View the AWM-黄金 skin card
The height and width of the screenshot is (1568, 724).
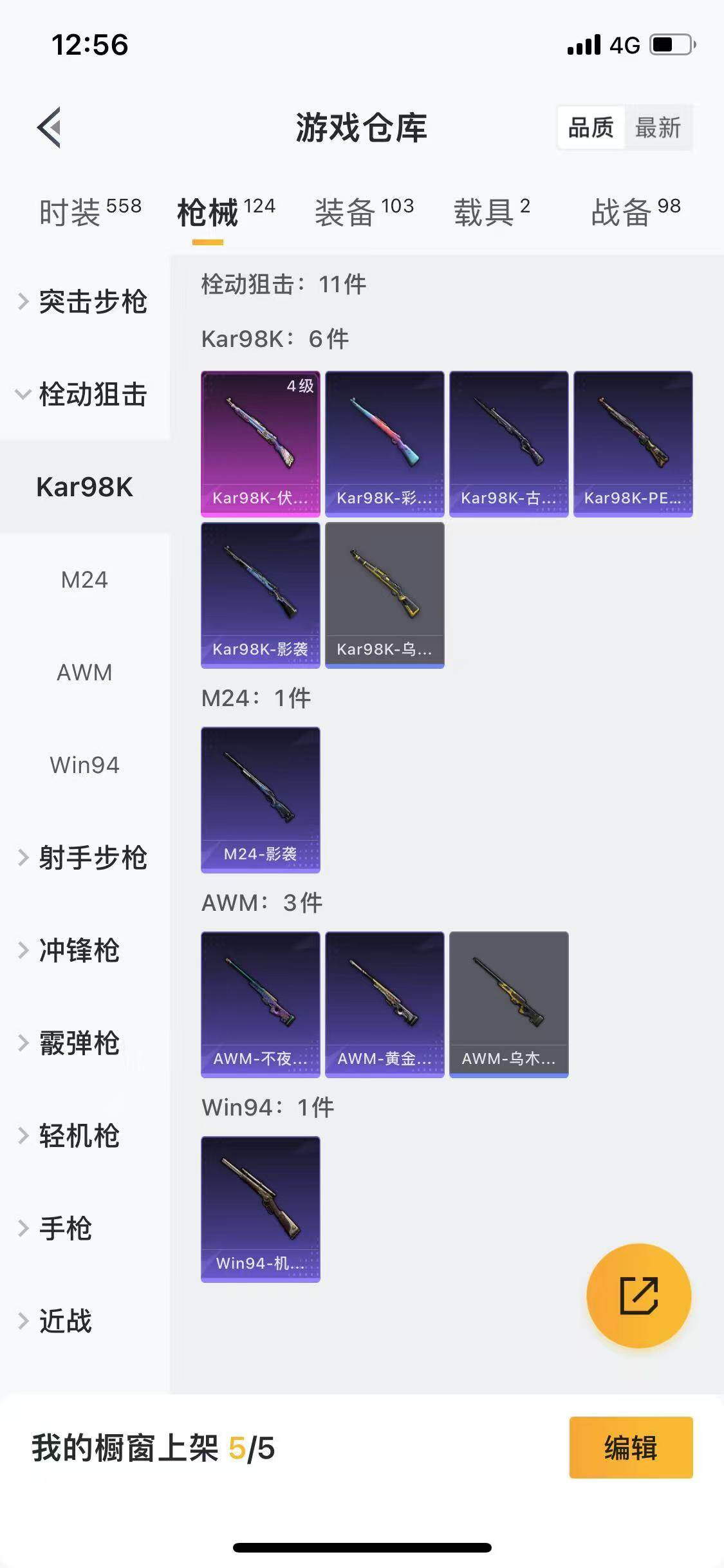click(x=385, y=1005)
